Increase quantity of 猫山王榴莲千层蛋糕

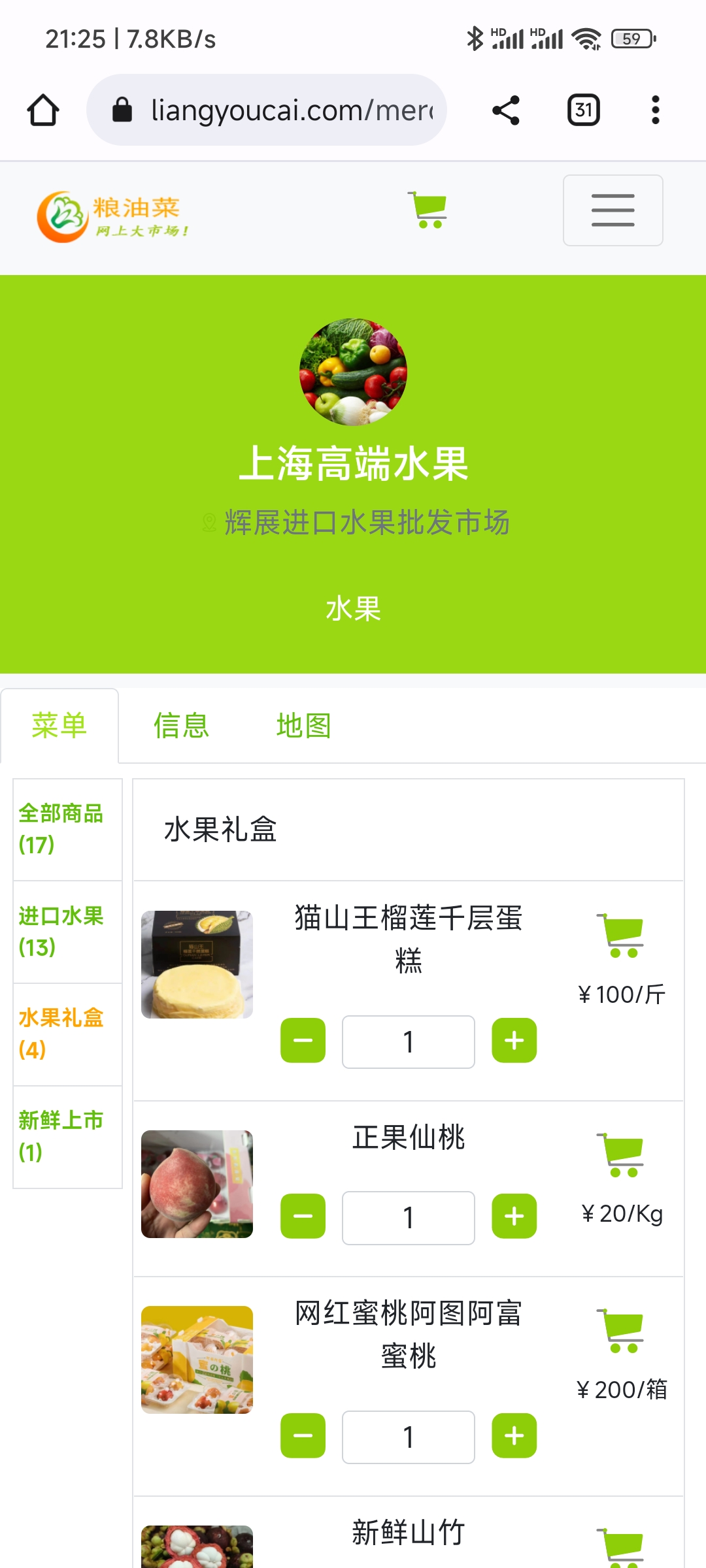click(x=514, y=1041)
